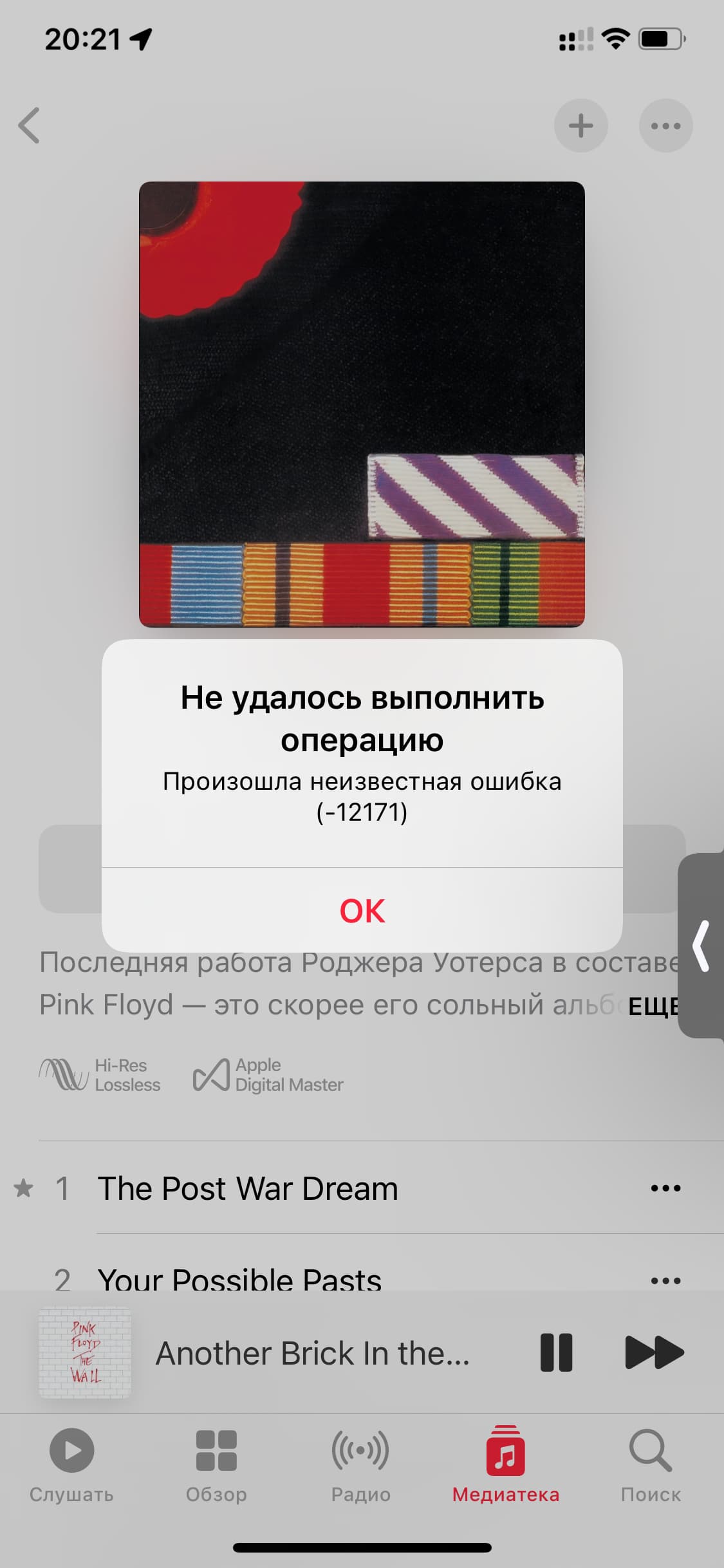Expand the side panel arrow handle

(x=701, y=945)
